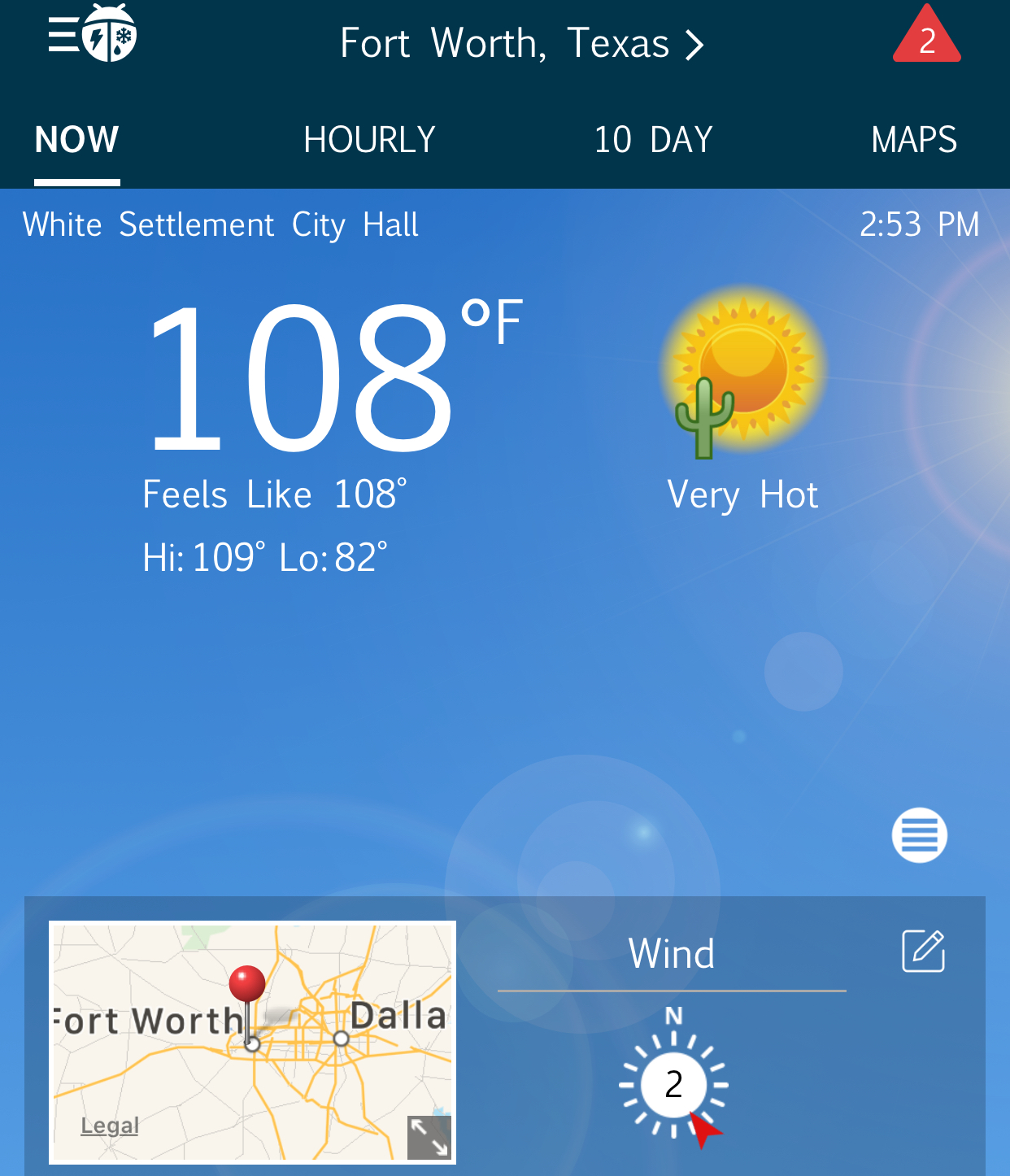The height and width of the screenshot is (1176, 1010).
Task: Open the Legal link on the map
Action: [110, 1126]
